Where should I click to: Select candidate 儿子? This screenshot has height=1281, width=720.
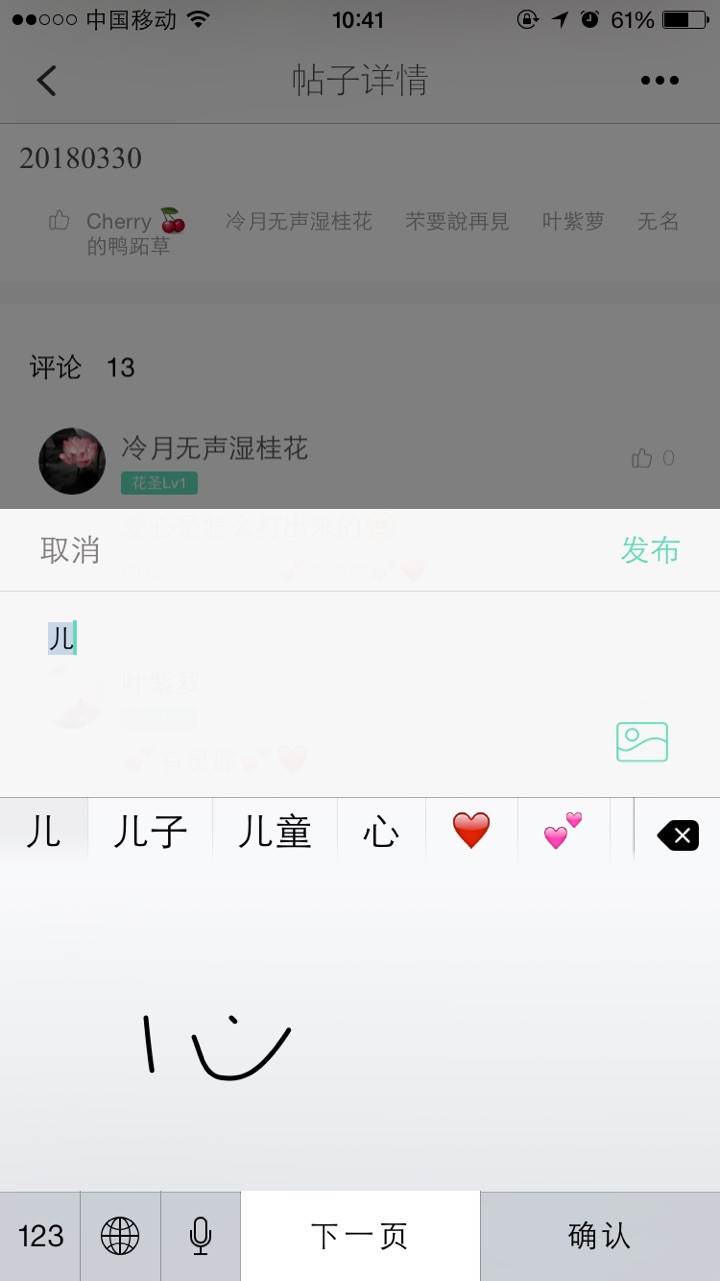[150, 832]
